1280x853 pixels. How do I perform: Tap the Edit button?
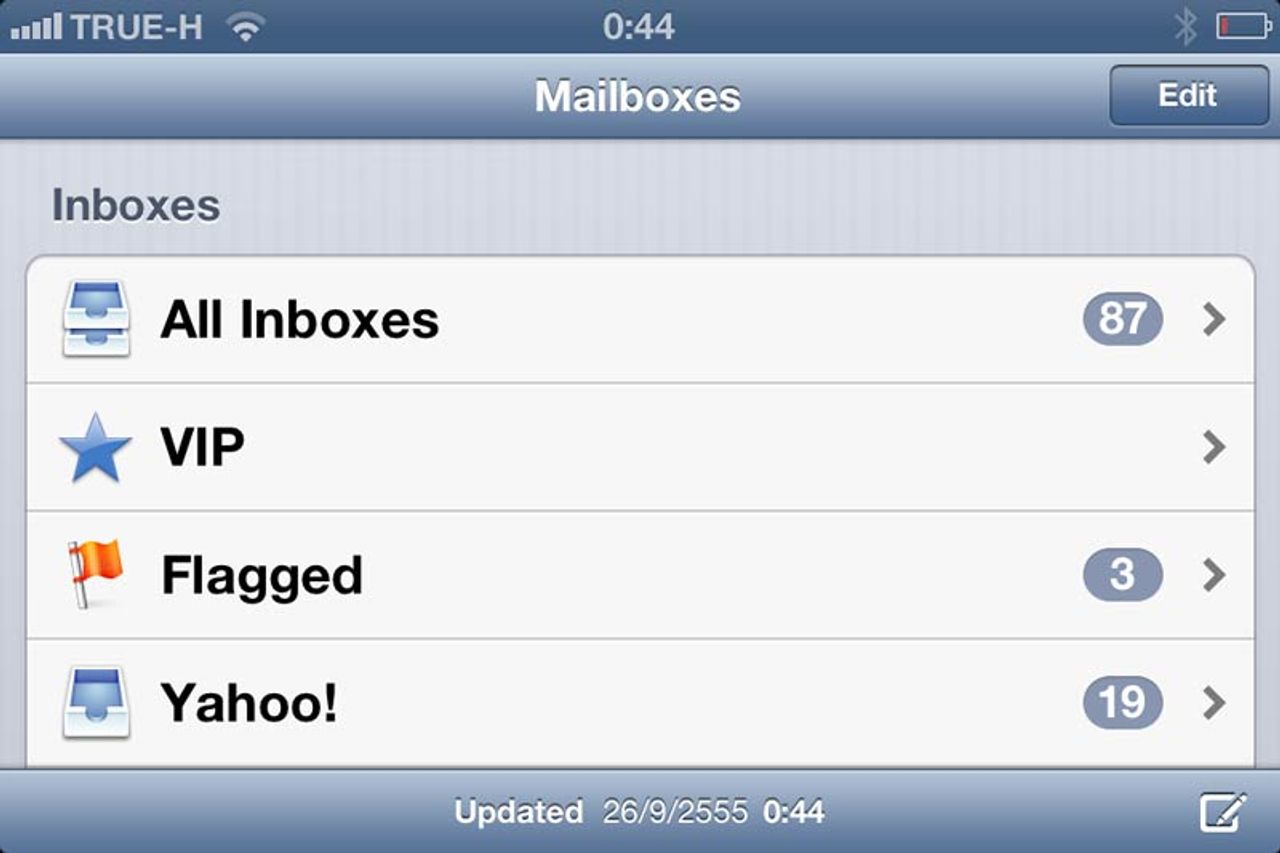click(x=1188, y=96)
